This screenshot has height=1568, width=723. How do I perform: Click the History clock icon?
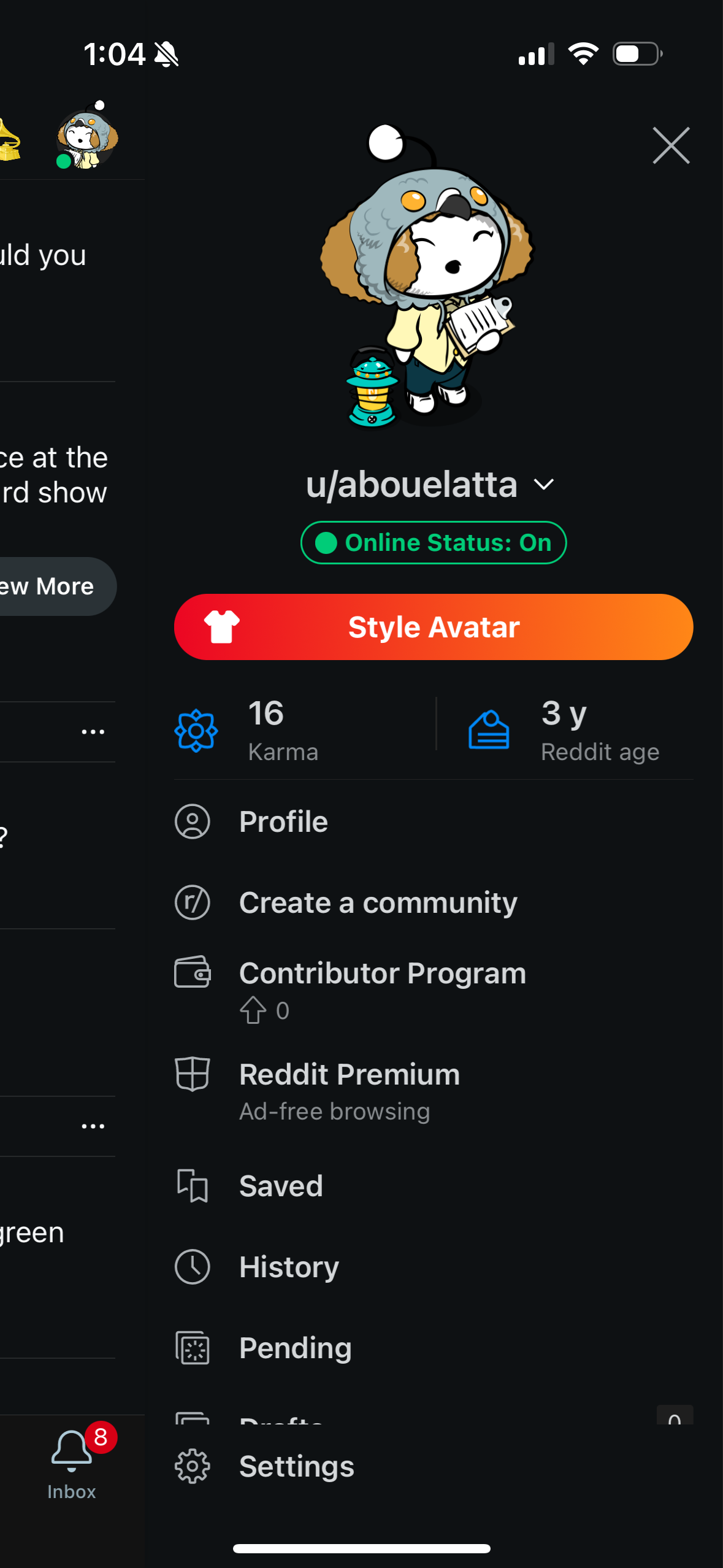click(192, 1266)
